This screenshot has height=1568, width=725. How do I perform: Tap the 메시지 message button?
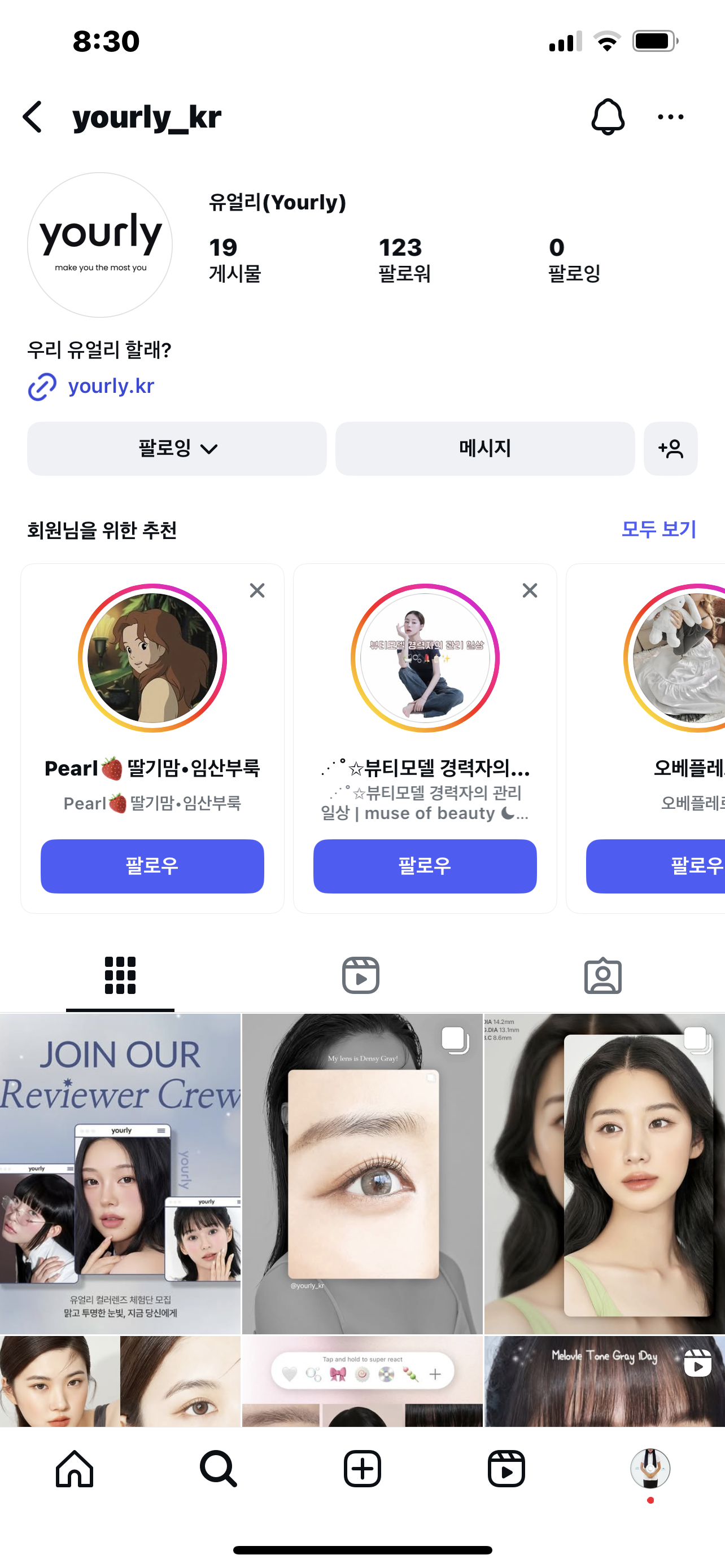(x=484, y=449)
